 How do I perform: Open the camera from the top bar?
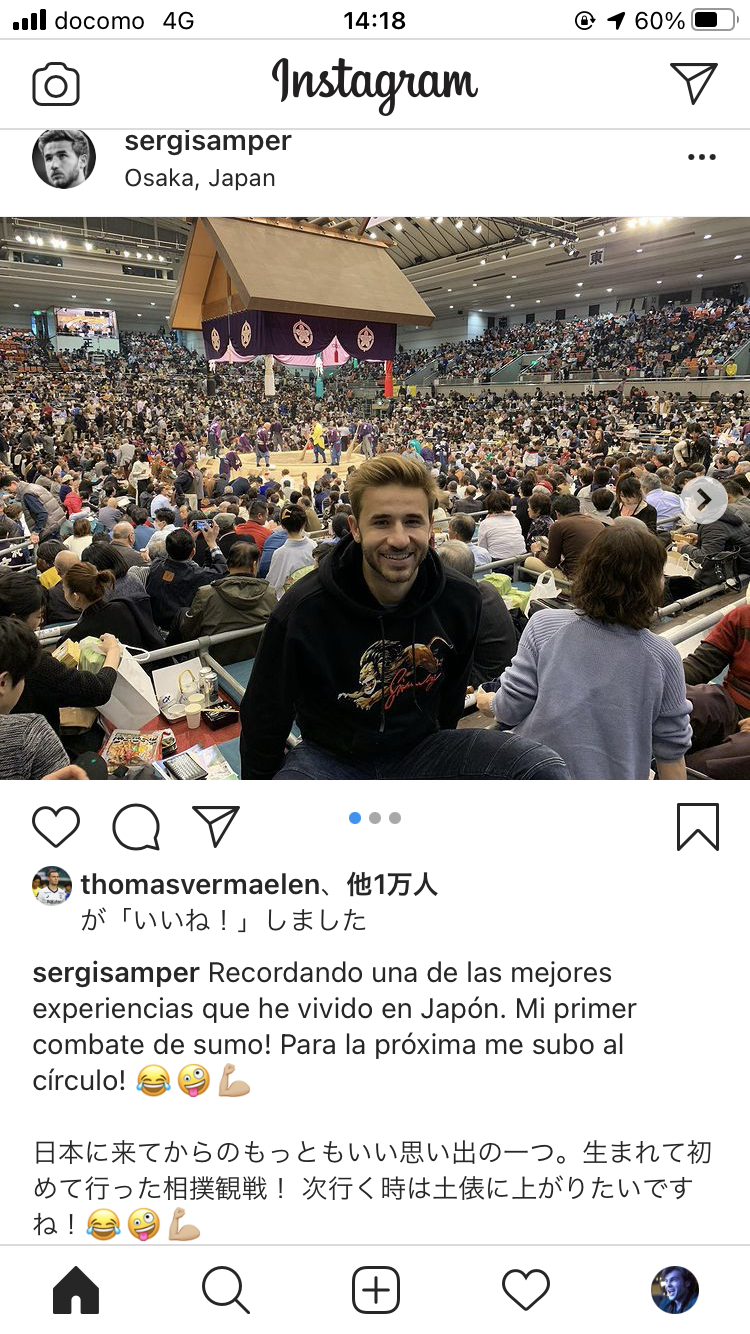pos(56,85)
